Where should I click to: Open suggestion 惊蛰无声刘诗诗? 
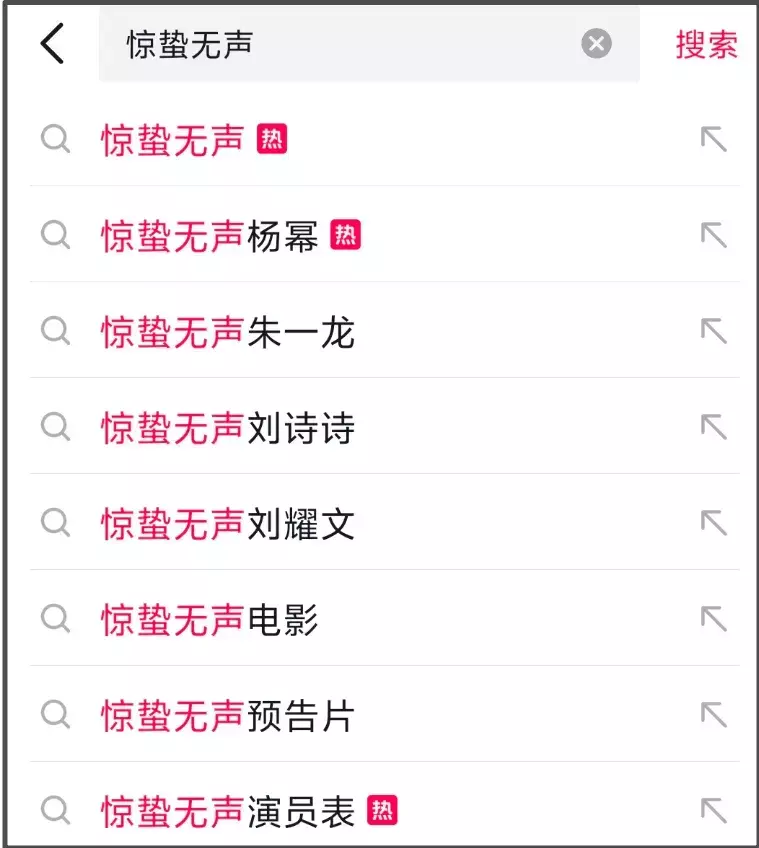tap(228, 428)
